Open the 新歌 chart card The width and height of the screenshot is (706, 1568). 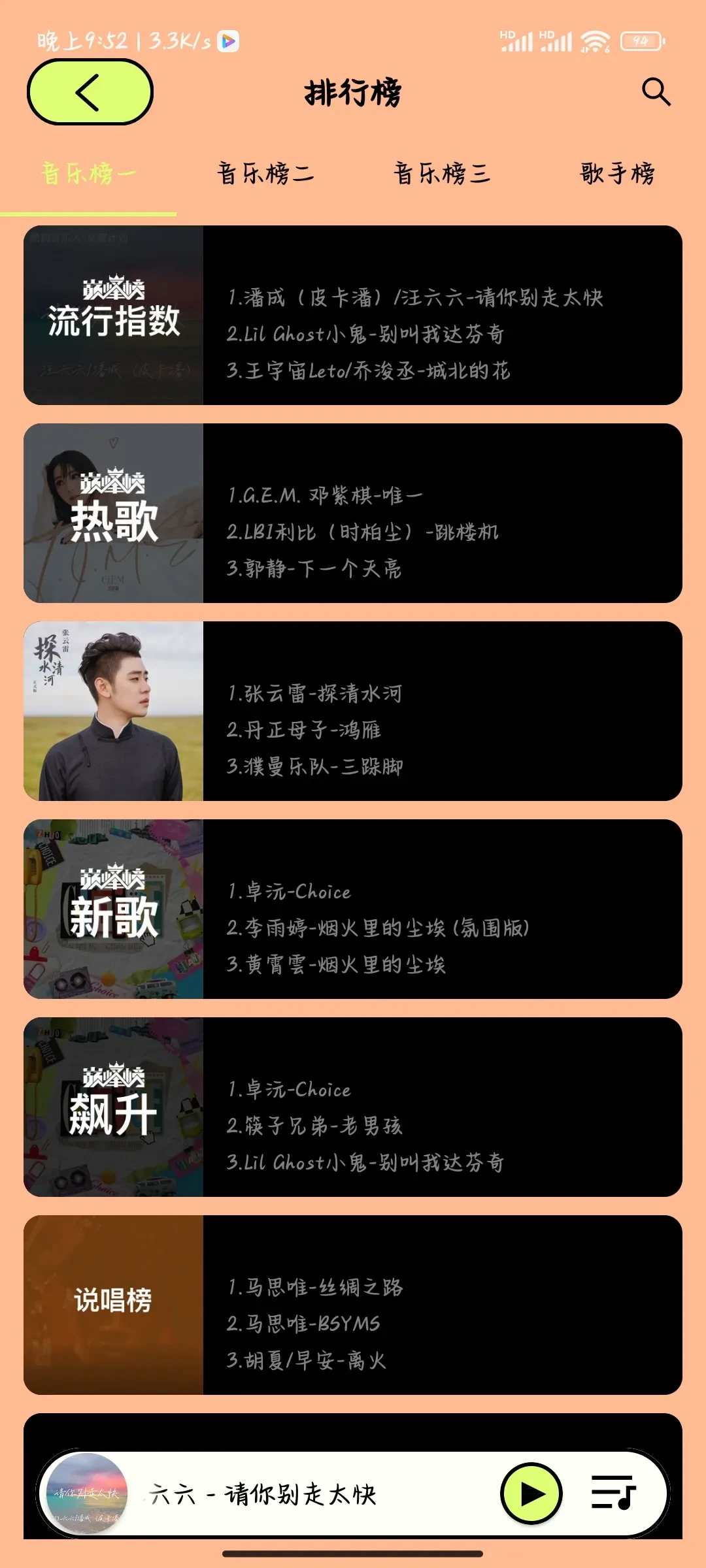point(353,909)
